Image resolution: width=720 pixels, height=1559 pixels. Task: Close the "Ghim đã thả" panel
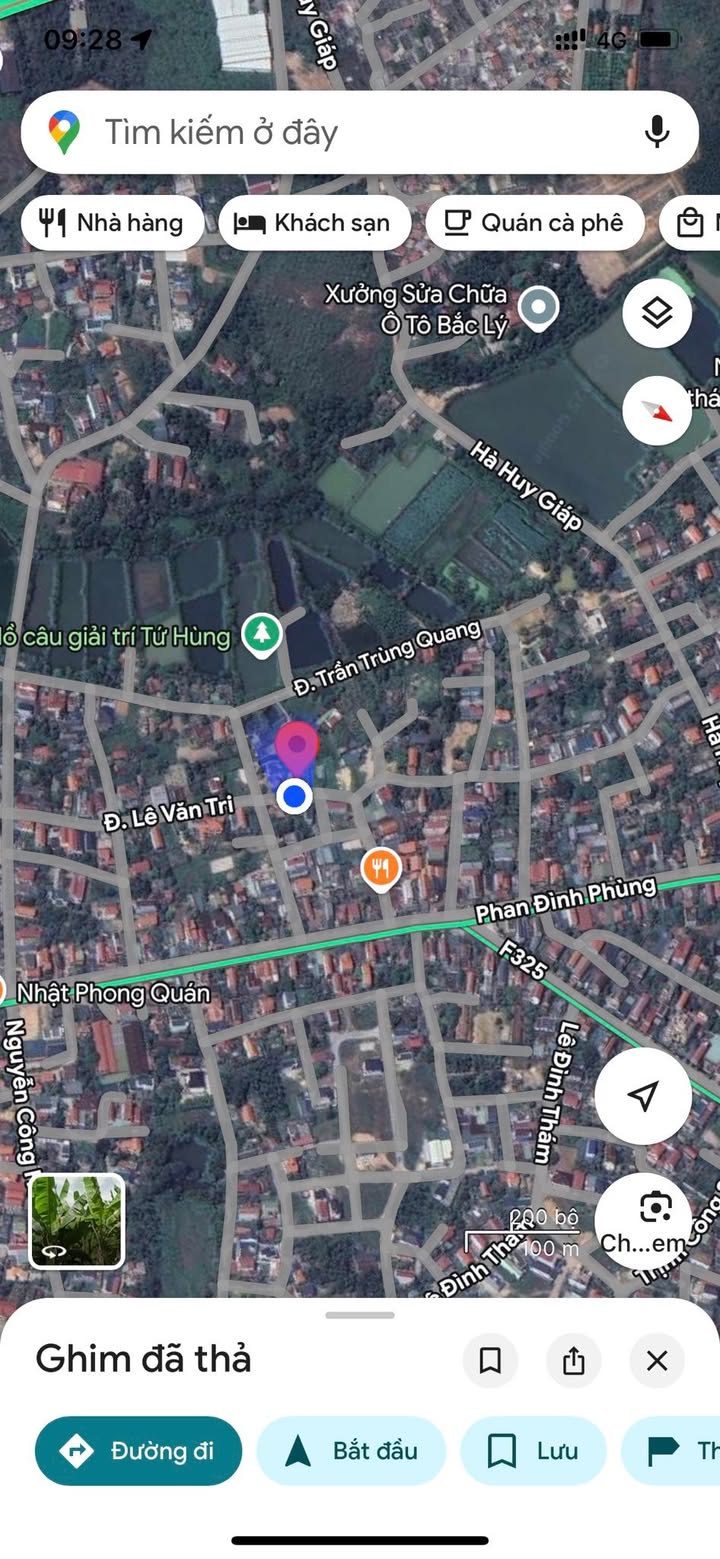pos(657,1361)
